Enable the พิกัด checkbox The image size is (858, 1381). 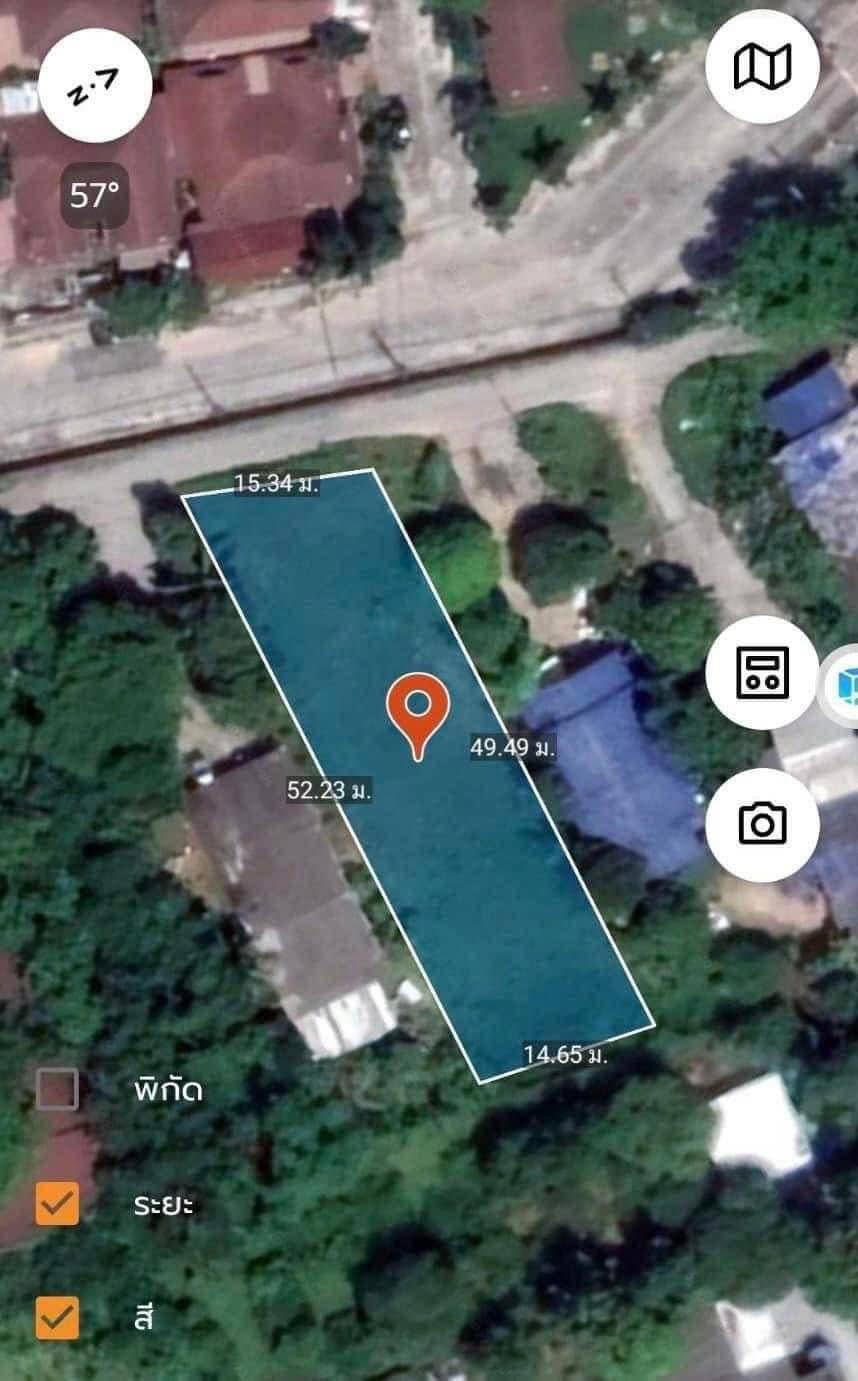(57, 1089)
